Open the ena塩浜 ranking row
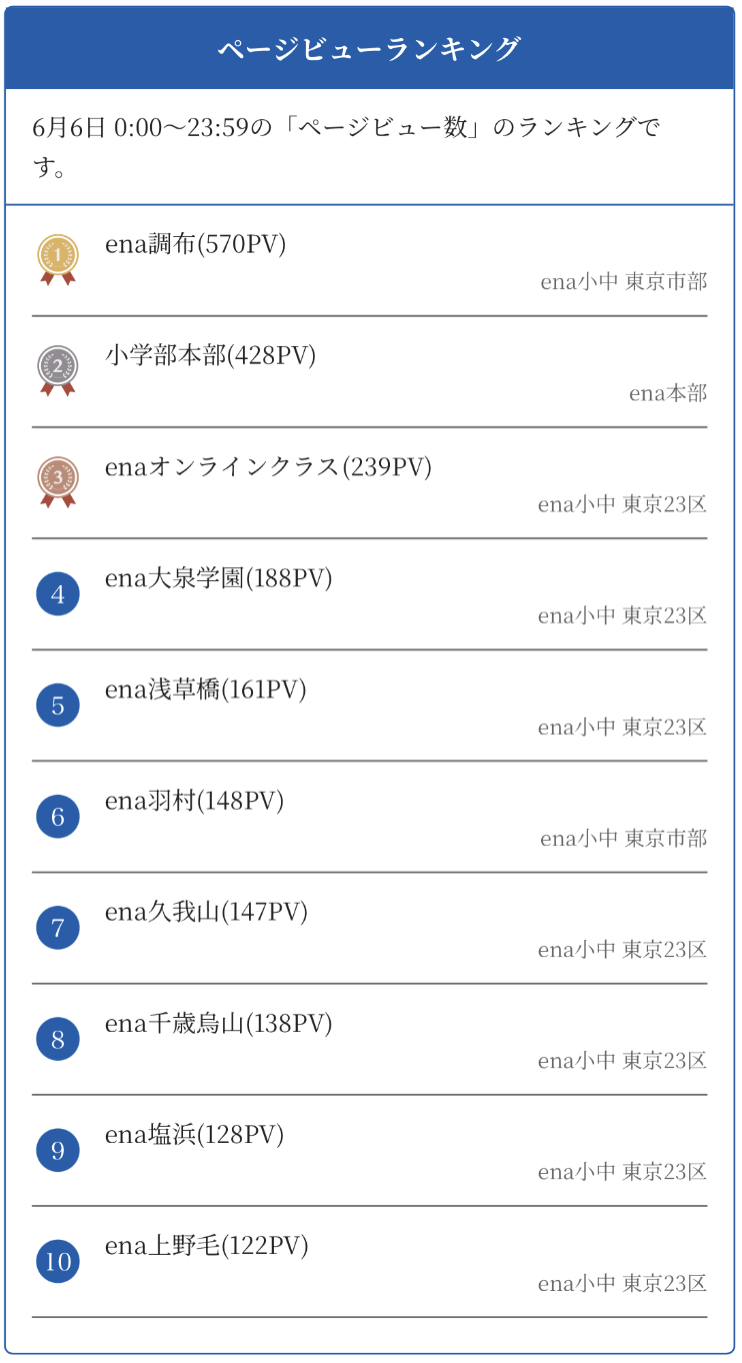Screen dimensions: 742x1363 coord(194,1135)
